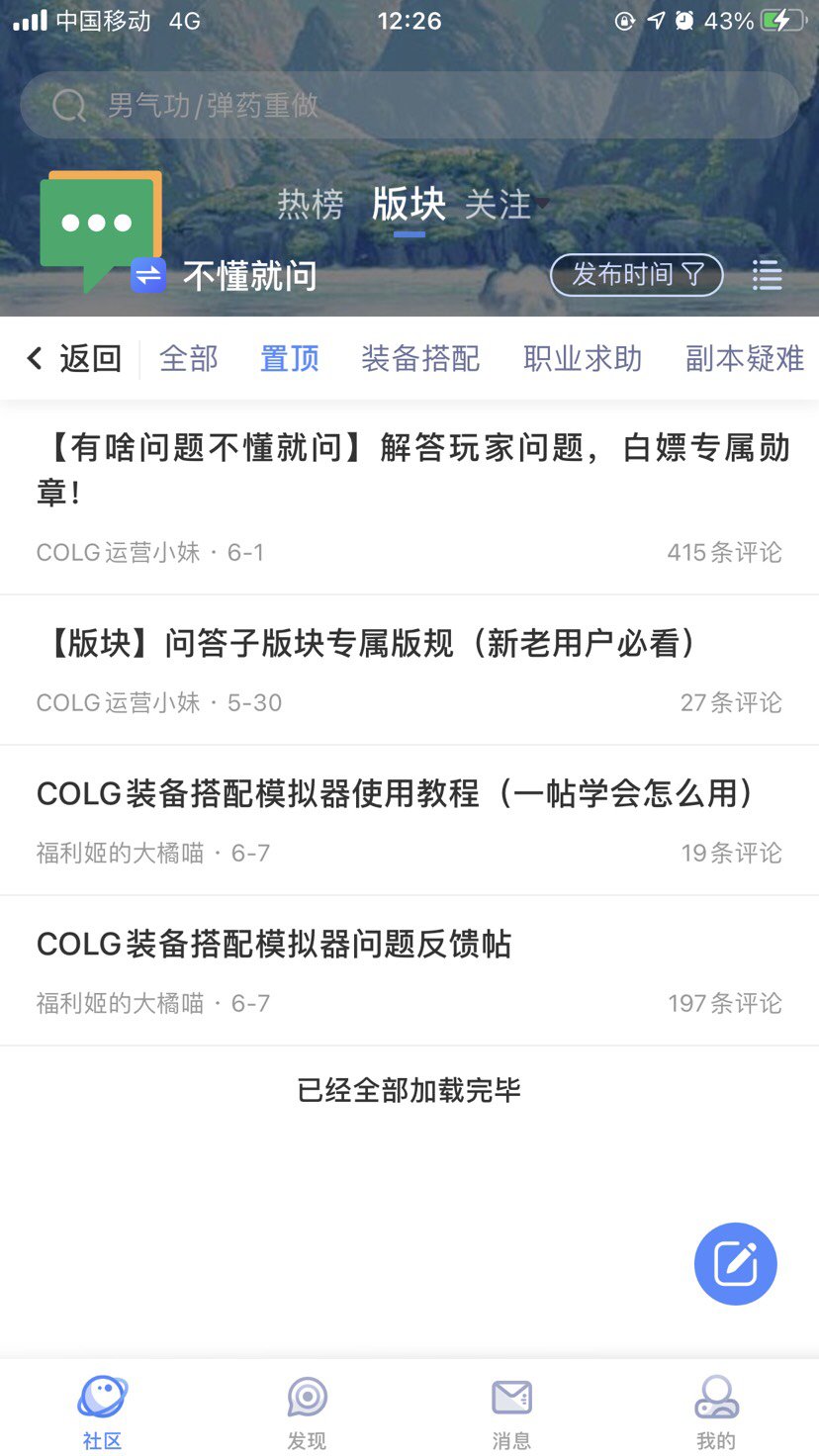This screenshot has height=1456, width=819.
Task: Compose a new post
Action: click(736, 1263)
